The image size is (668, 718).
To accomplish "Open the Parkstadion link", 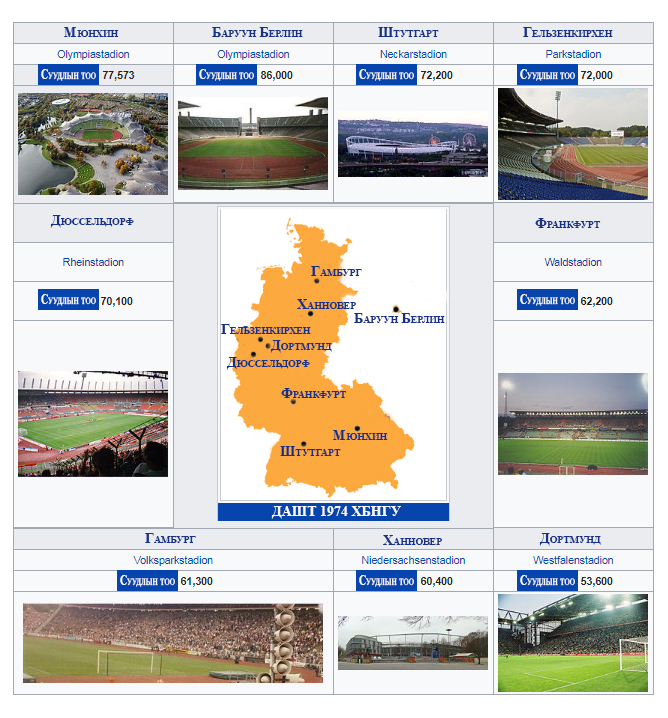I will (573, 54).
